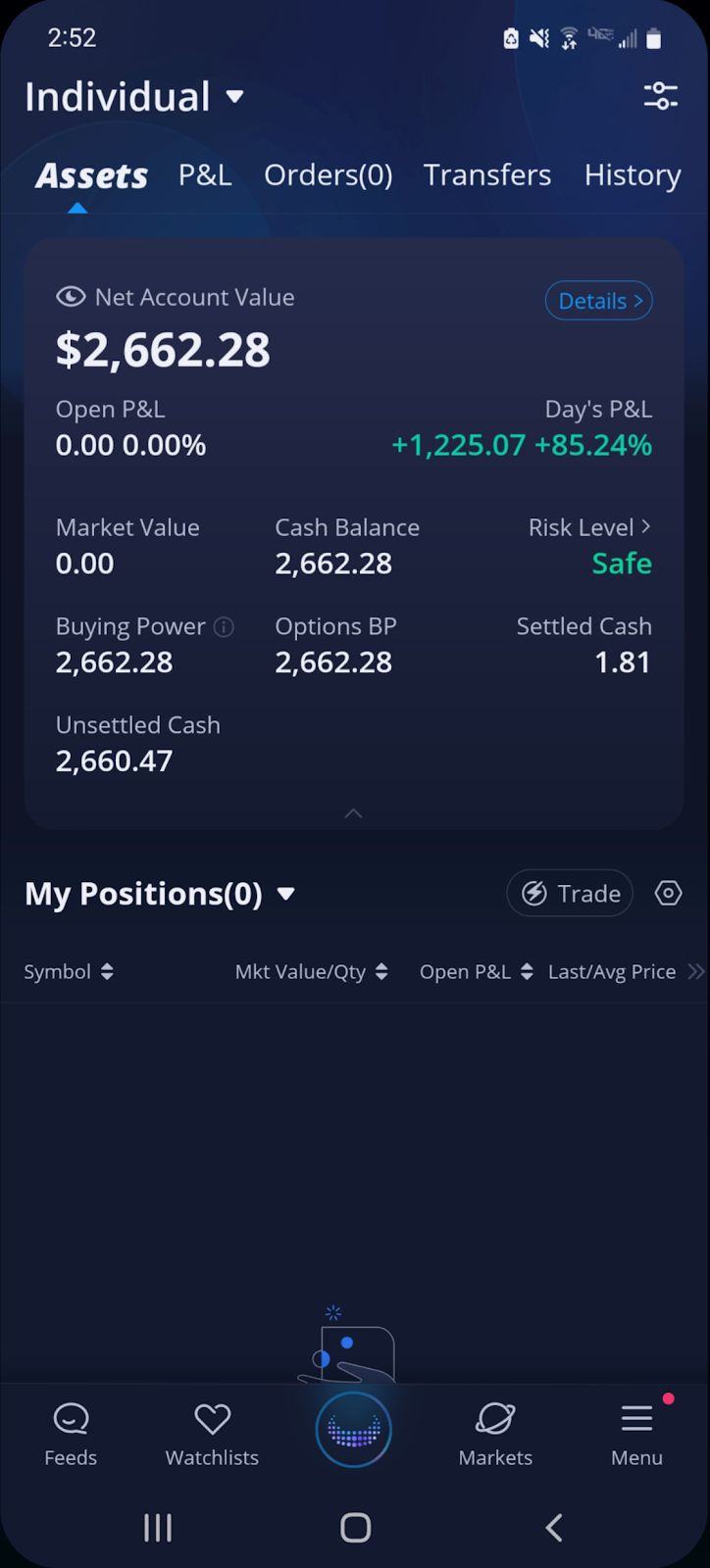Image resolution: width=710 pixels, height=1568 pixels.
Task: Sort positions by Mkt Value/Qty
Action: click(312, 972)
